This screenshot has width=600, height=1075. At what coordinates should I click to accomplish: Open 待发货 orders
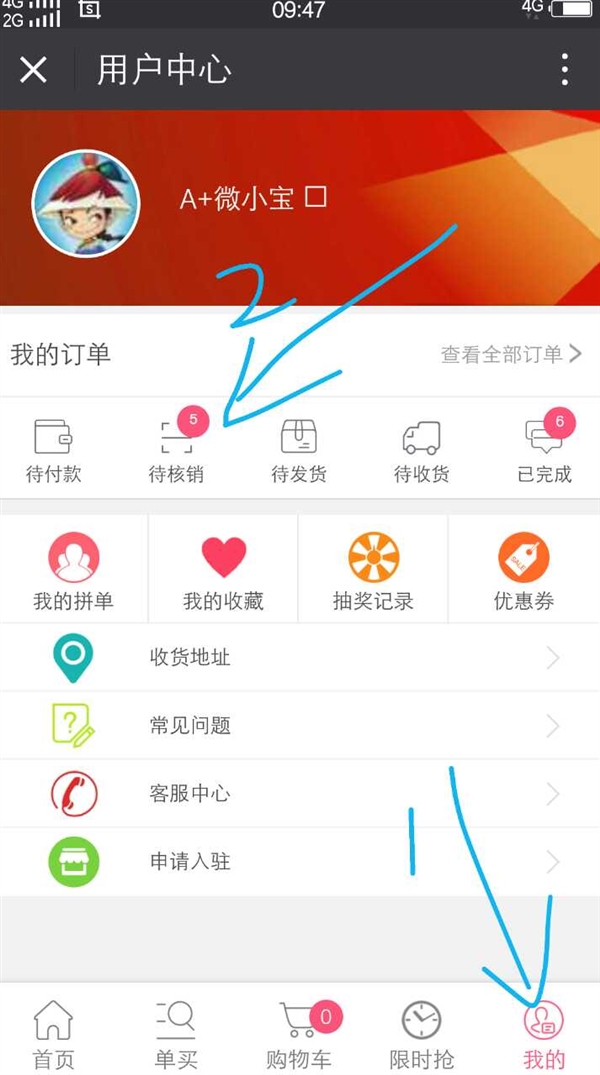(x=299, y=450)
